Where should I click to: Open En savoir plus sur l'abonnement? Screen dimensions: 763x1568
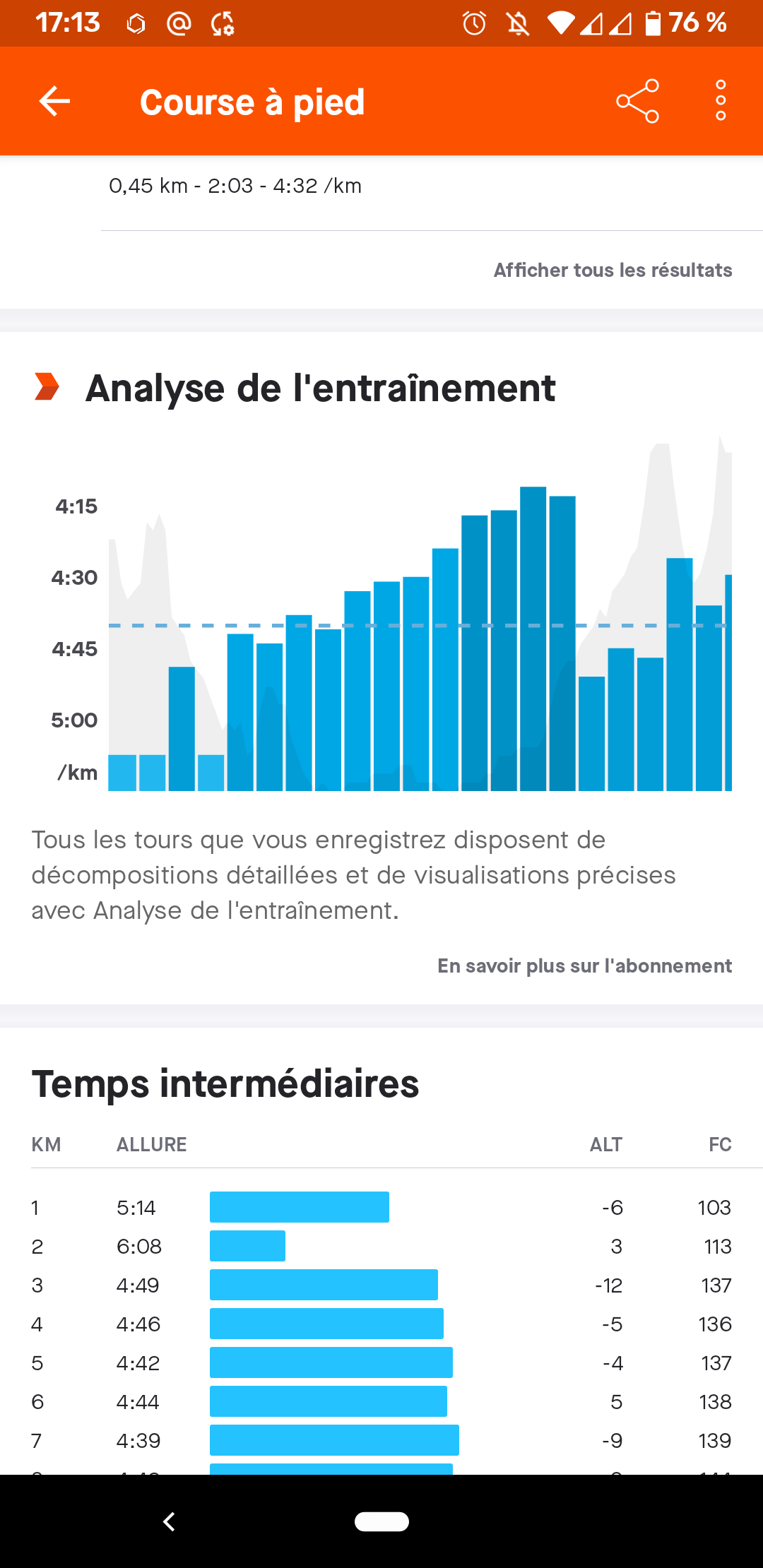click(x=584, y=966)
